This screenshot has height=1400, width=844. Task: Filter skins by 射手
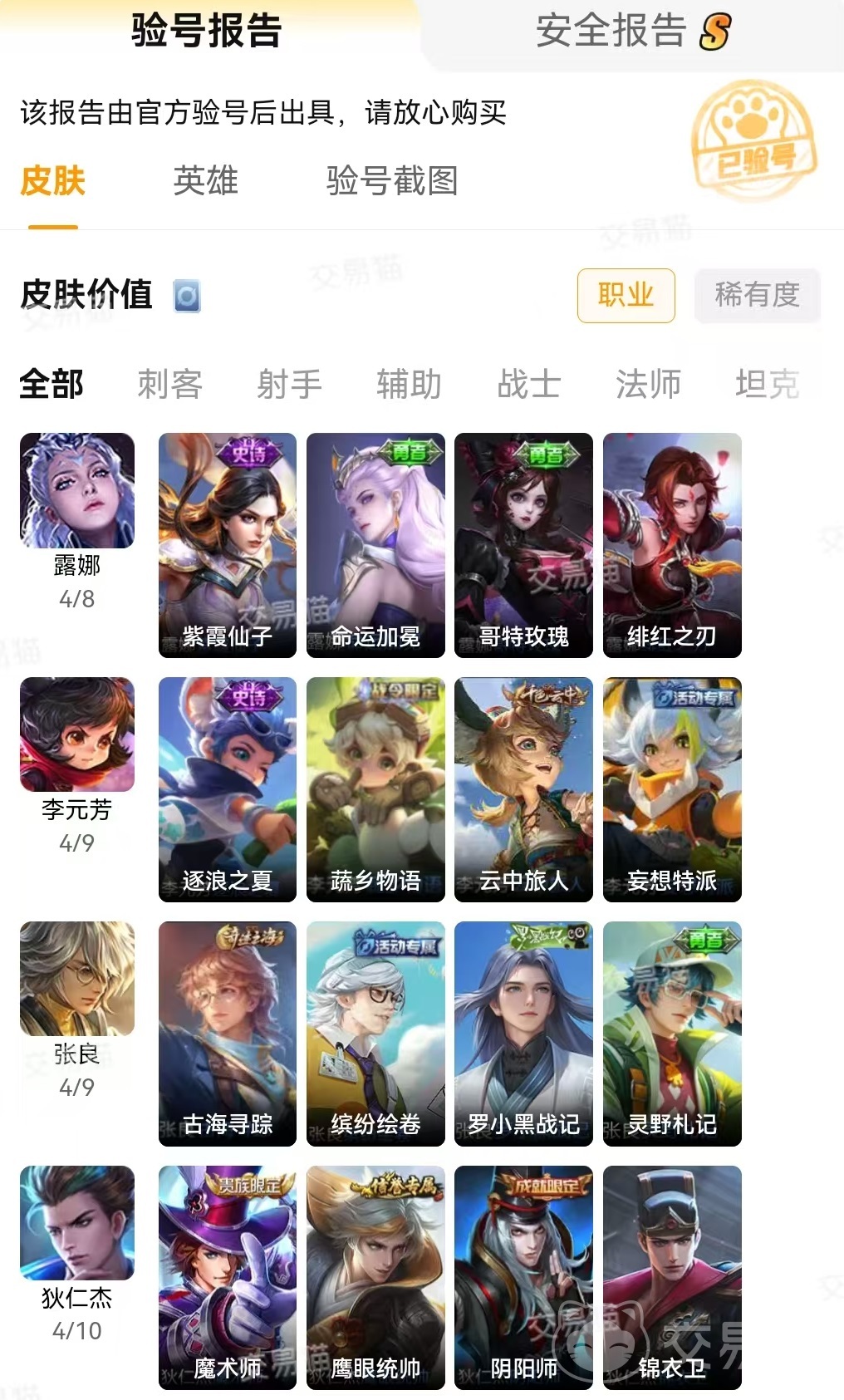click(289, 384)
